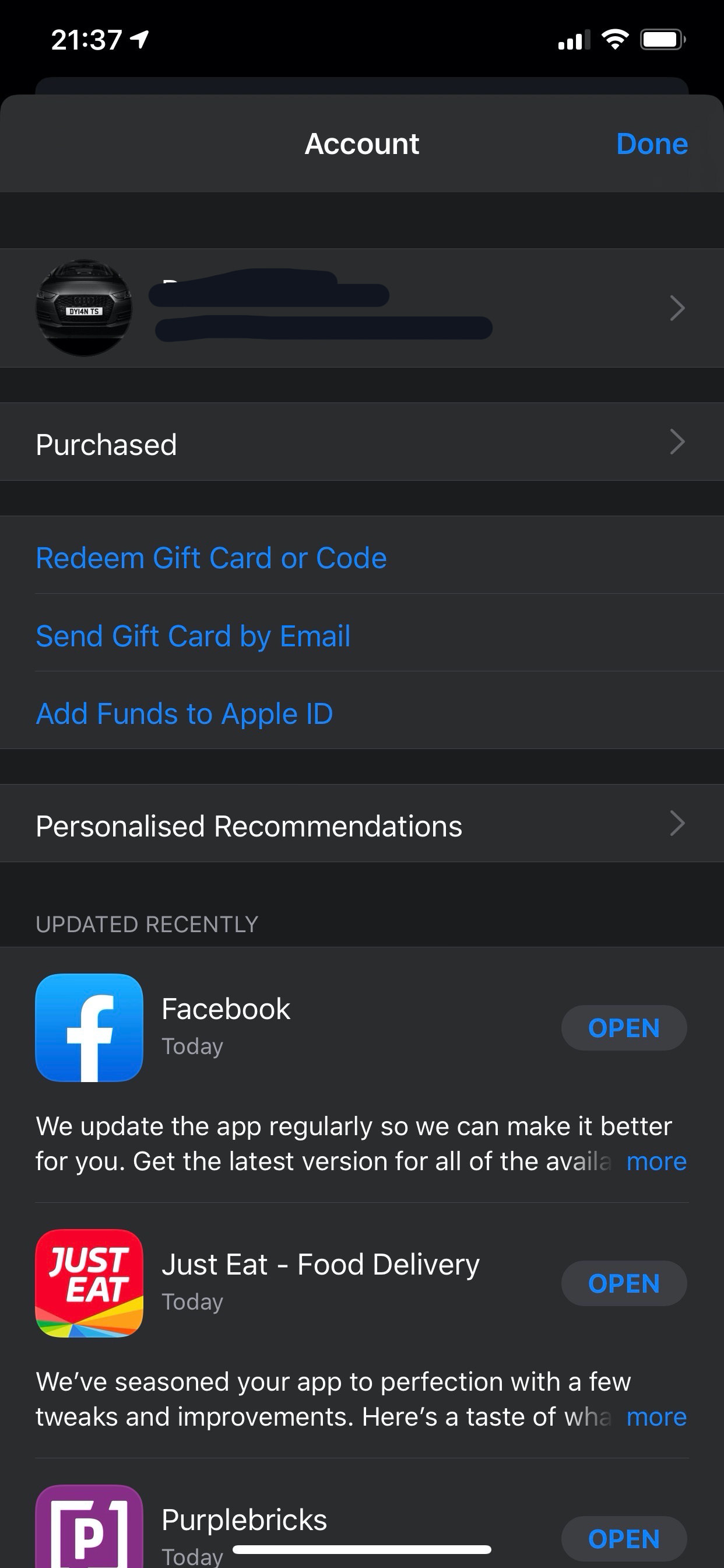
Task: Open the Apple ID profile row
Action: pyautogui.click(x=361, y=308)
